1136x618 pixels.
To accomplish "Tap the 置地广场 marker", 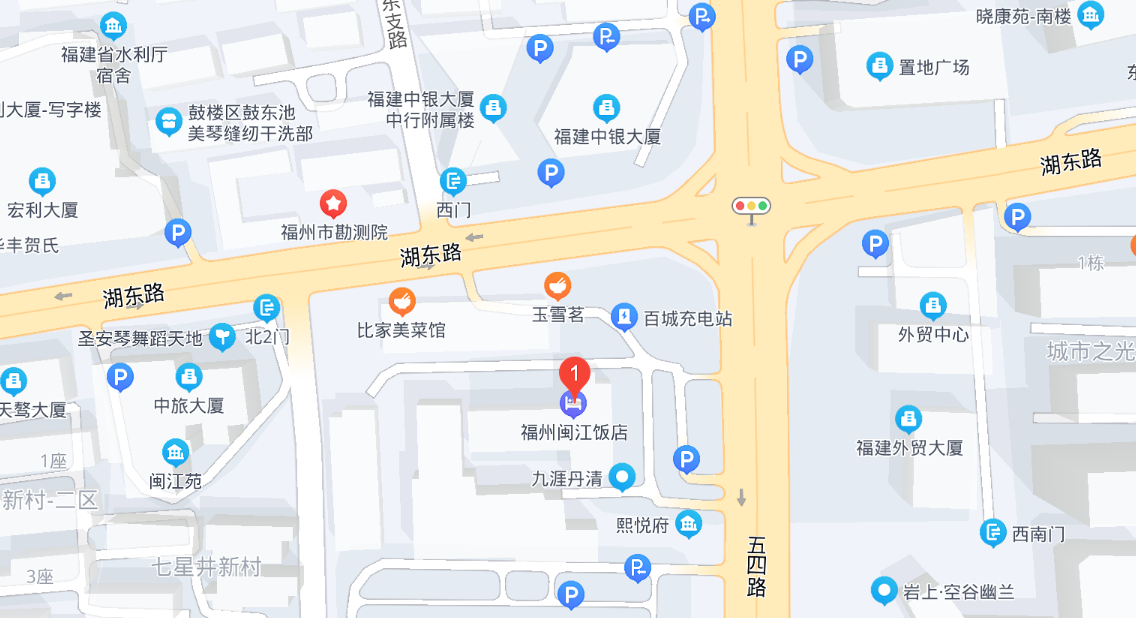I will click(x=880, y=67).
